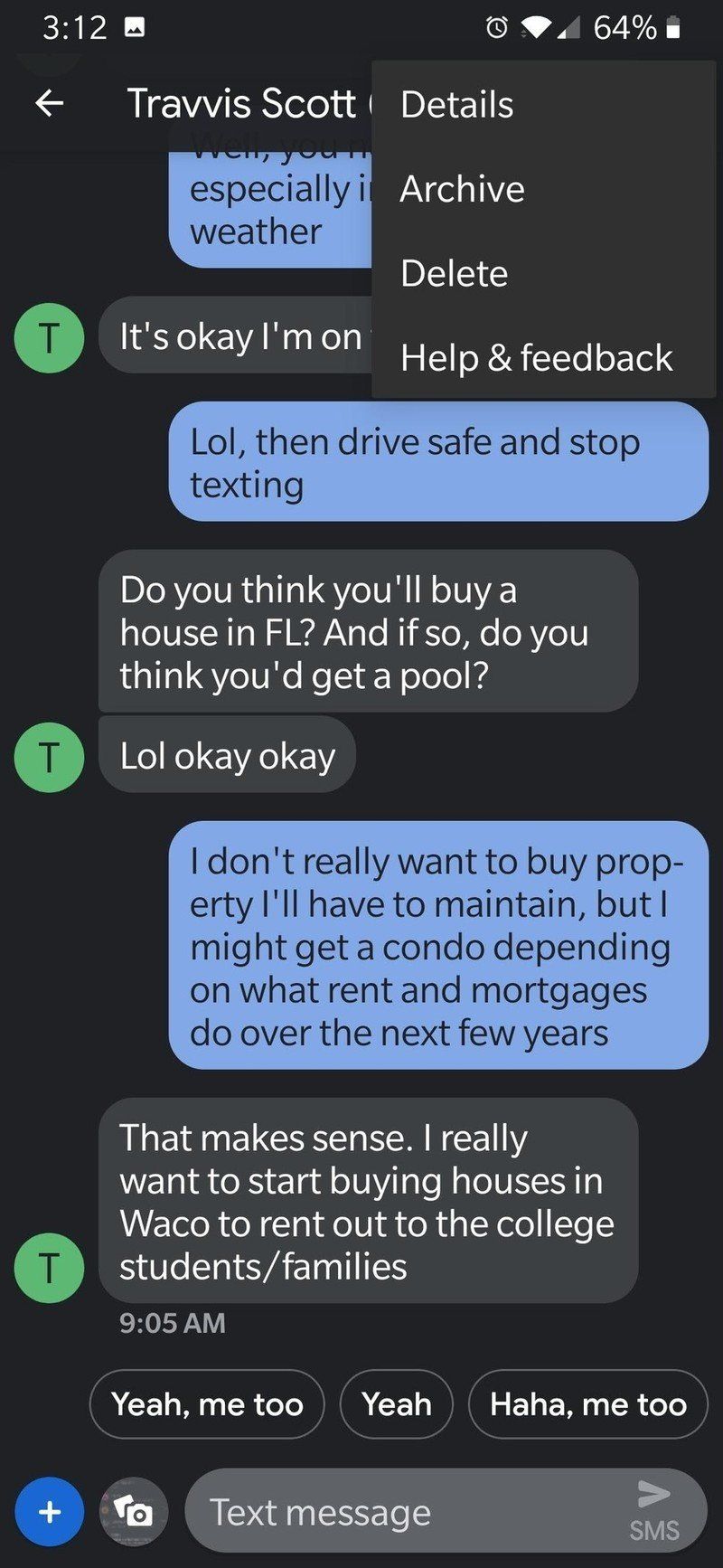The image size is (723, 1568).
Task: Open the camera and gallery picker
Action: point(134,1511)
